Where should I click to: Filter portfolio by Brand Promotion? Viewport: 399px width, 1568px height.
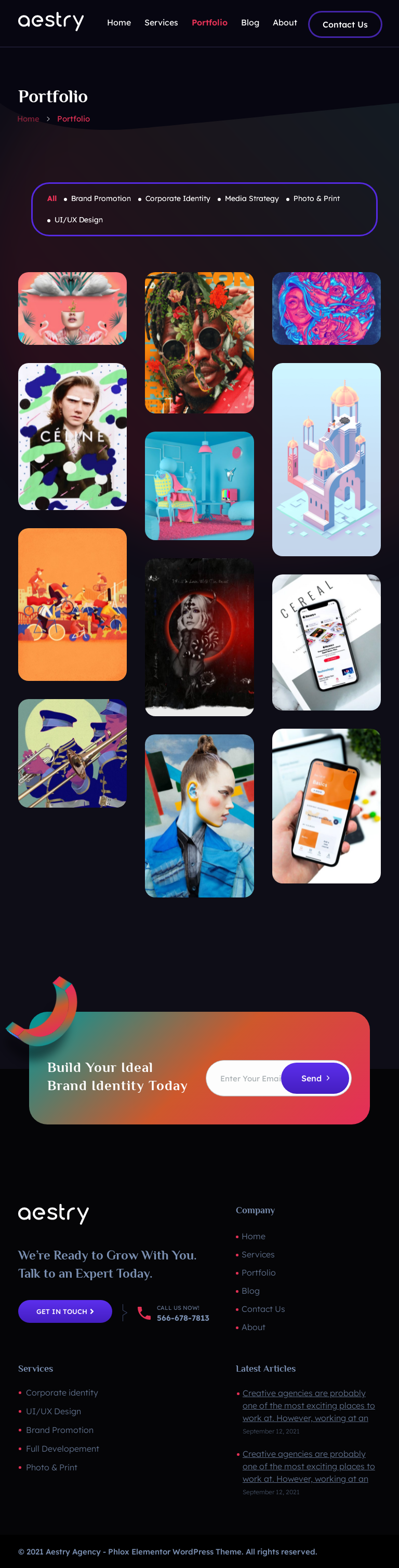click(100, 198)
